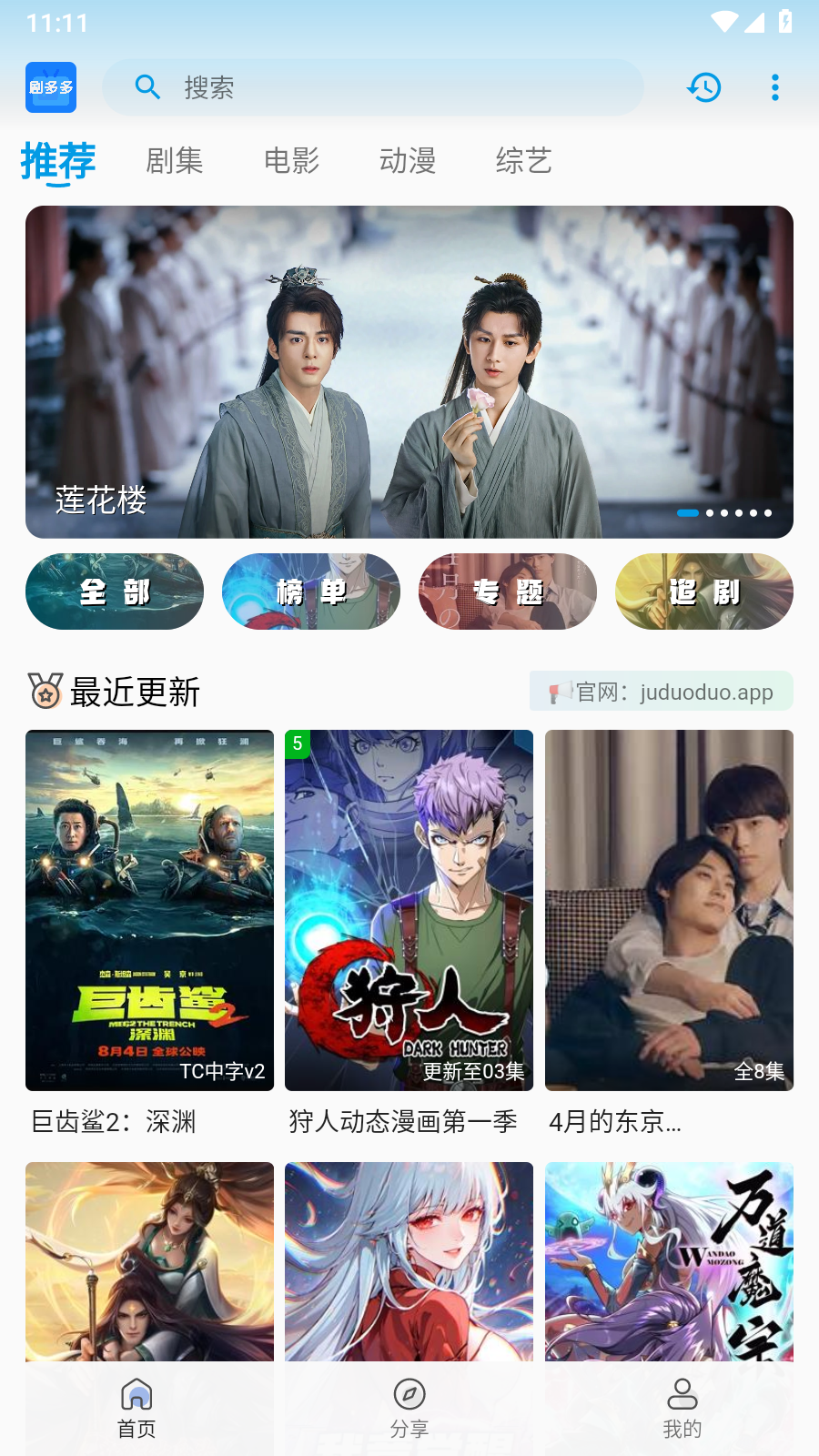Select the second carousel indicator dot
The width and height of the screenshot is (819, 1456).
pyautogui.click(x=709, y=513)
